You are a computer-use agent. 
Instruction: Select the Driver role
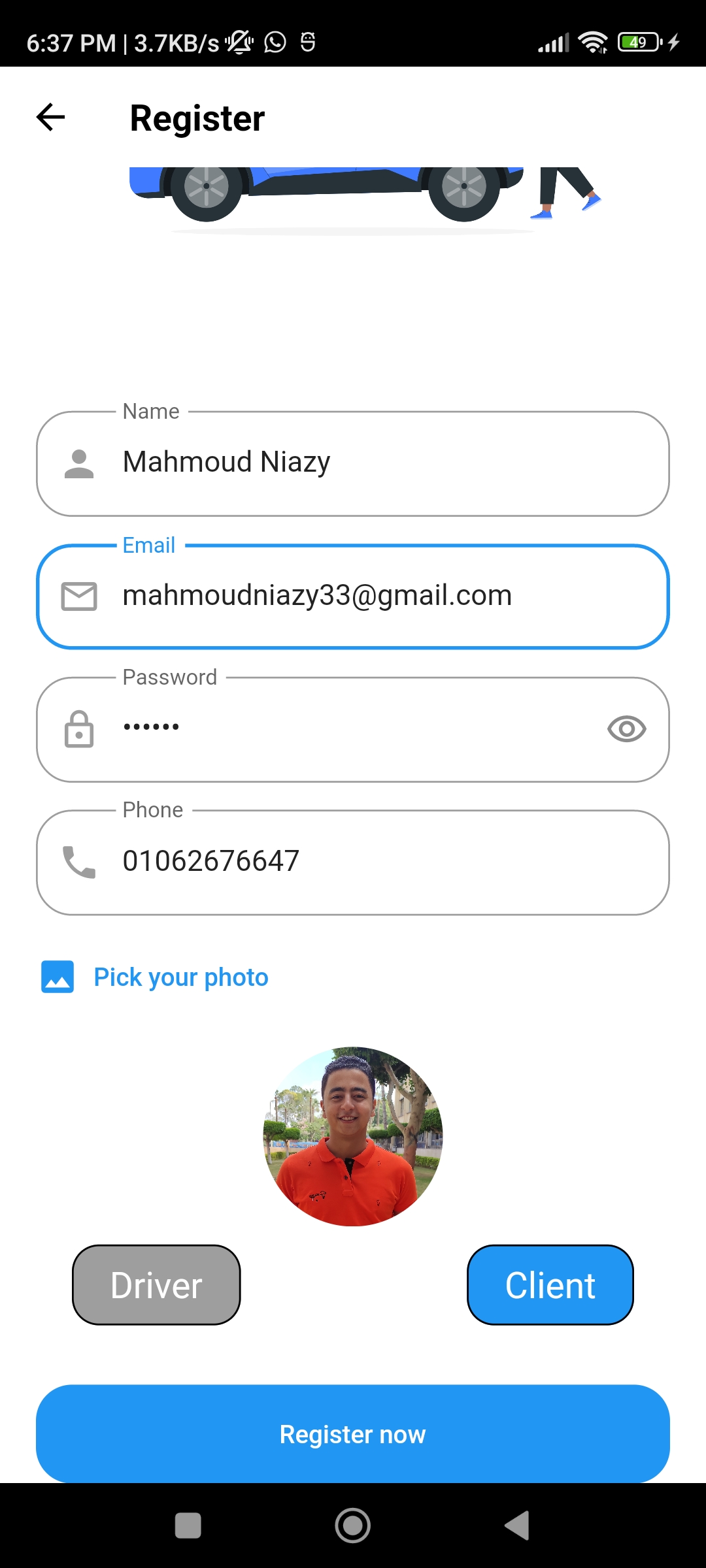coord(156,1285)
